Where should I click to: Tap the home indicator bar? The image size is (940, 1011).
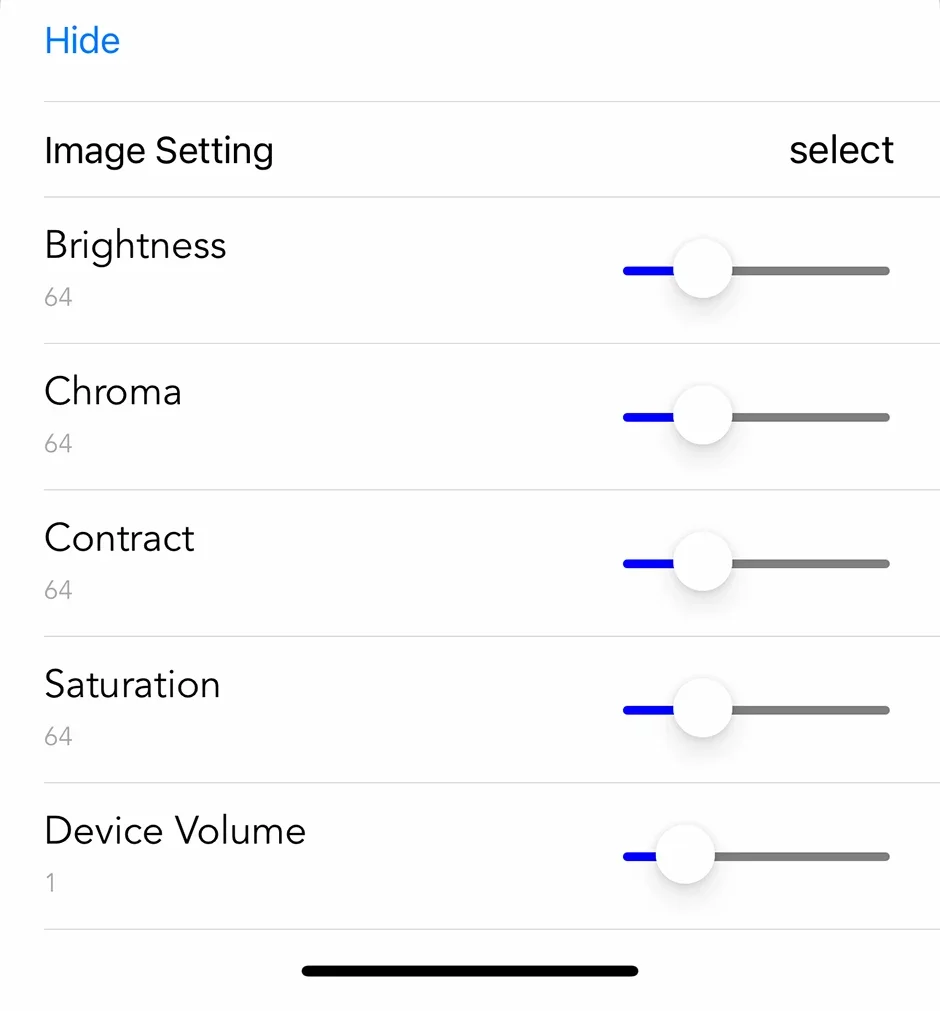[470, 970]
